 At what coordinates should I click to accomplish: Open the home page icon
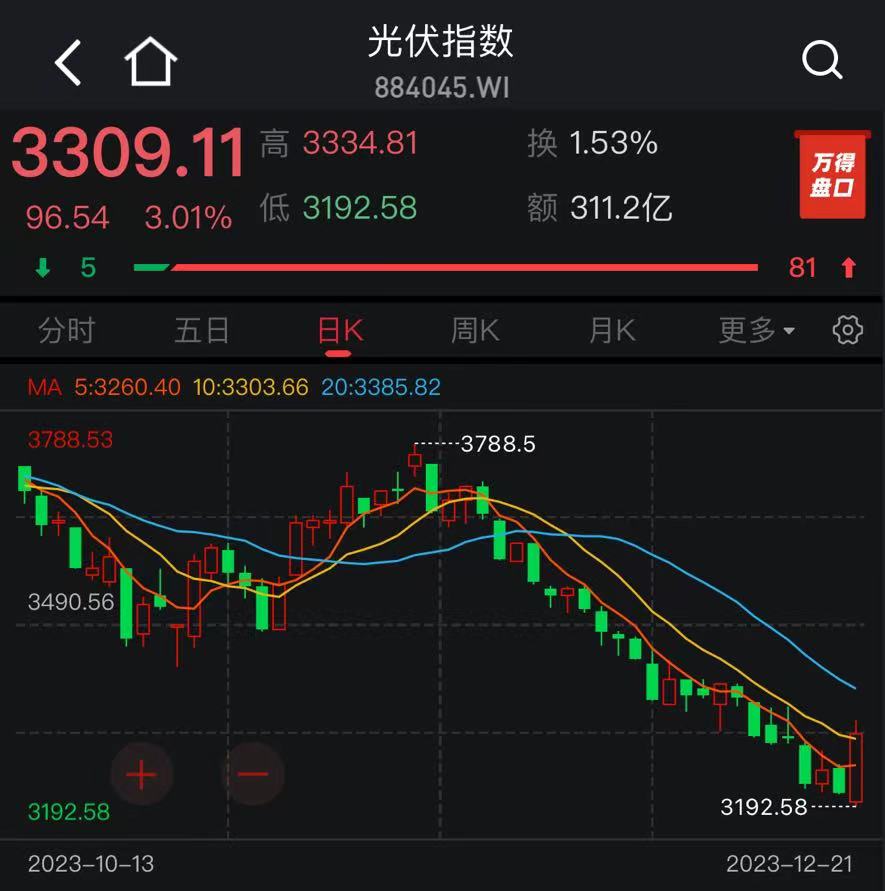click(x=150, y=63)
